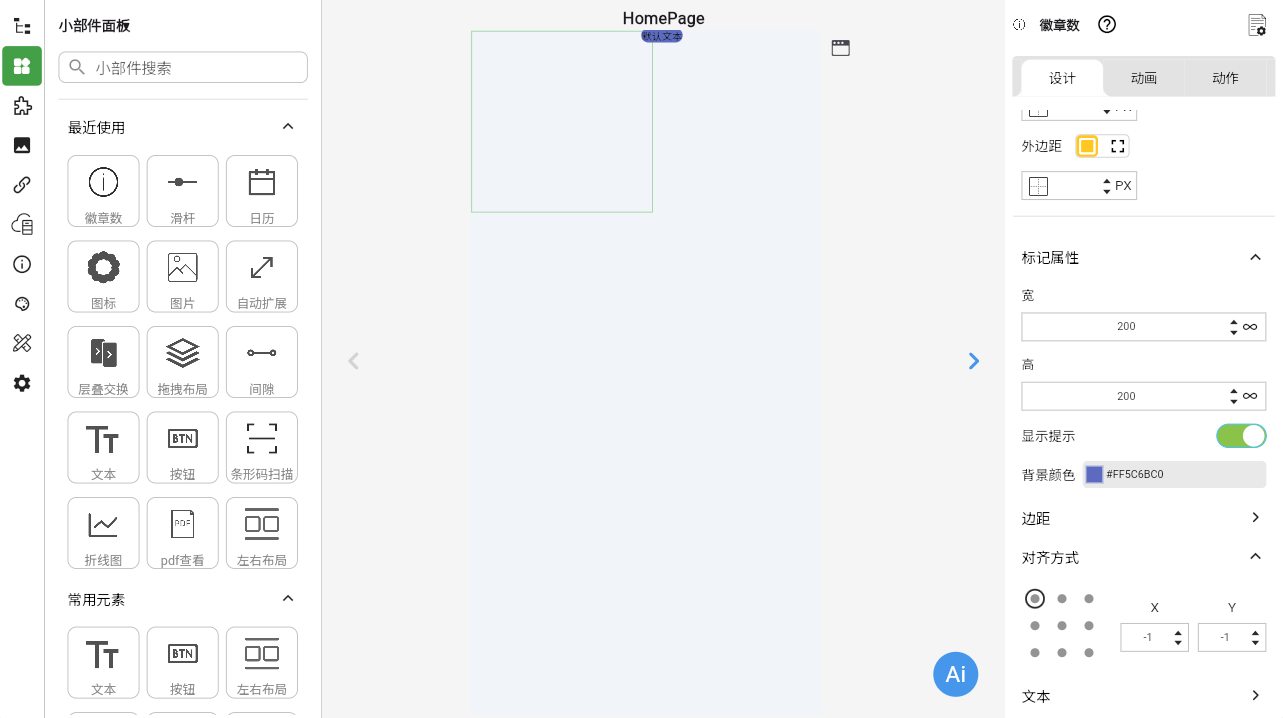Switch to the 动作 tab
The height and width of the screenshot is (718, 1283).
1224,78
